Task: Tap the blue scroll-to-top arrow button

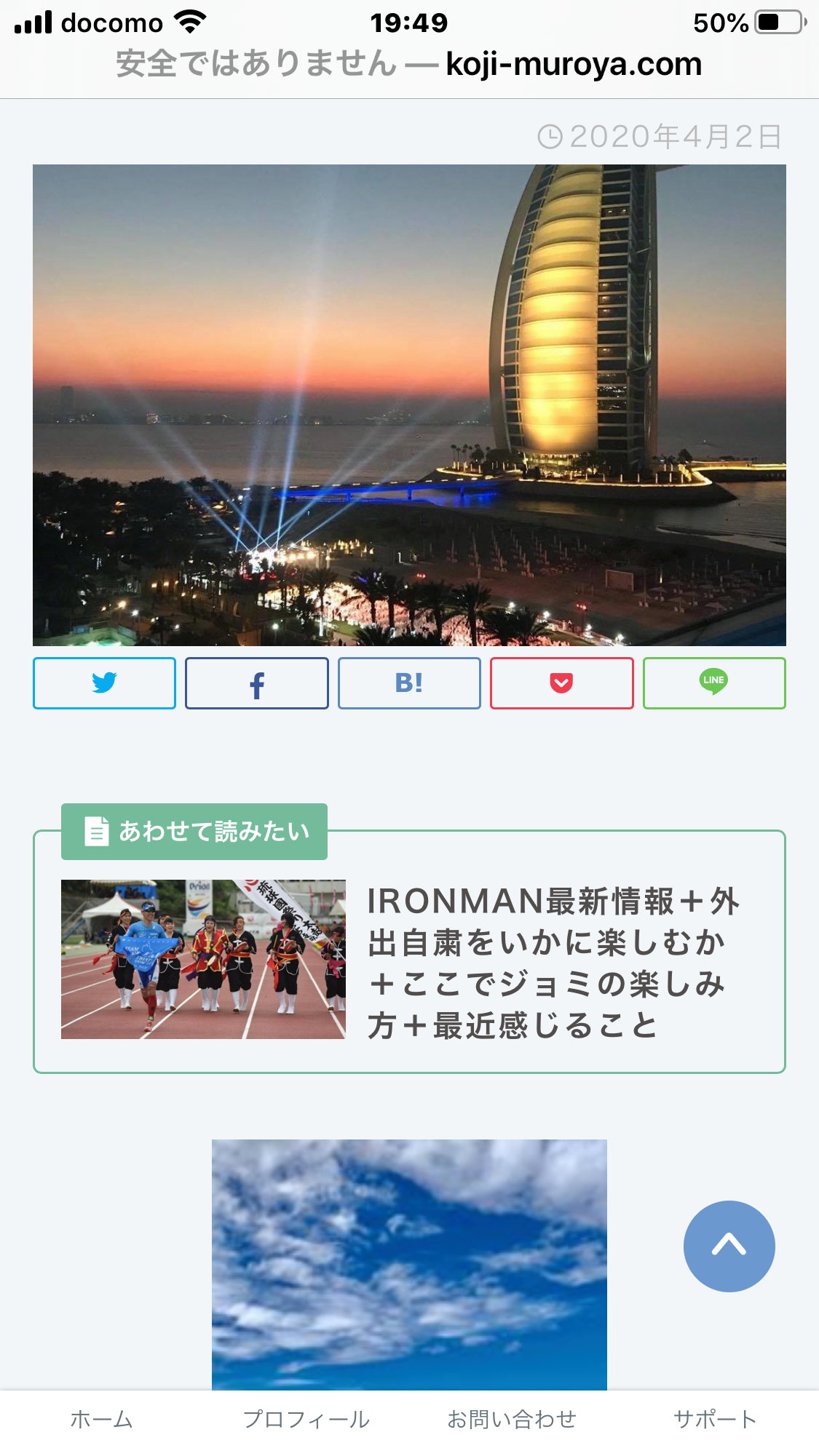Action: [729, 1246]
